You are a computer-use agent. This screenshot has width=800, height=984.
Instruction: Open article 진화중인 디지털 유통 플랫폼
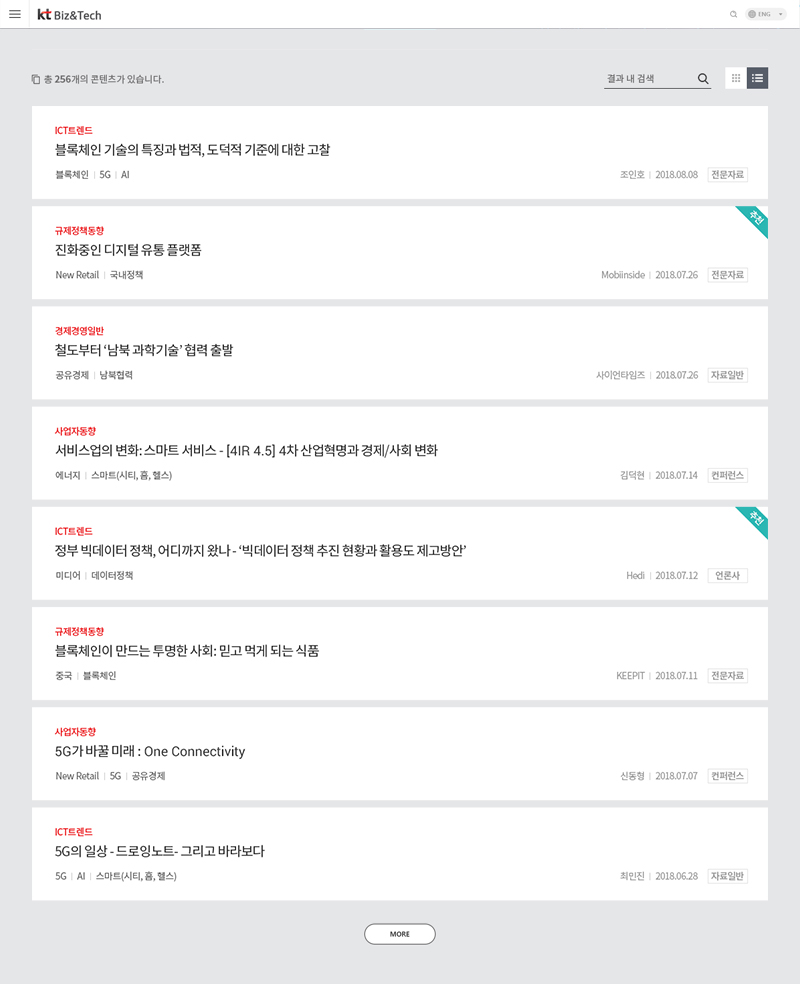[128, 250]
